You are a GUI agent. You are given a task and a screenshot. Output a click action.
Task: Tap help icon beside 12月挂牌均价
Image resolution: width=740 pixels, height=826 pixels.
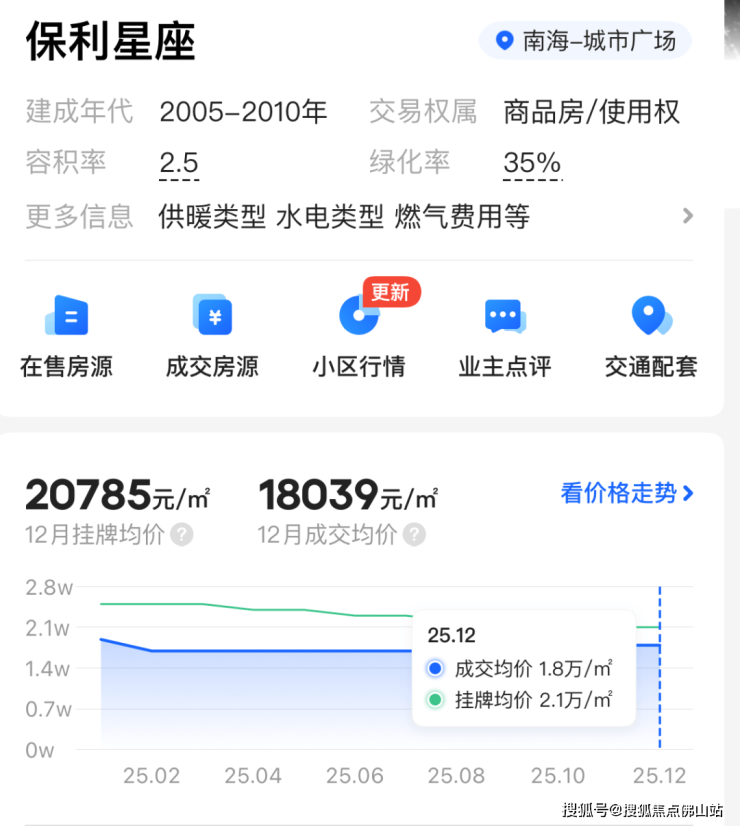tap(181, 535)
